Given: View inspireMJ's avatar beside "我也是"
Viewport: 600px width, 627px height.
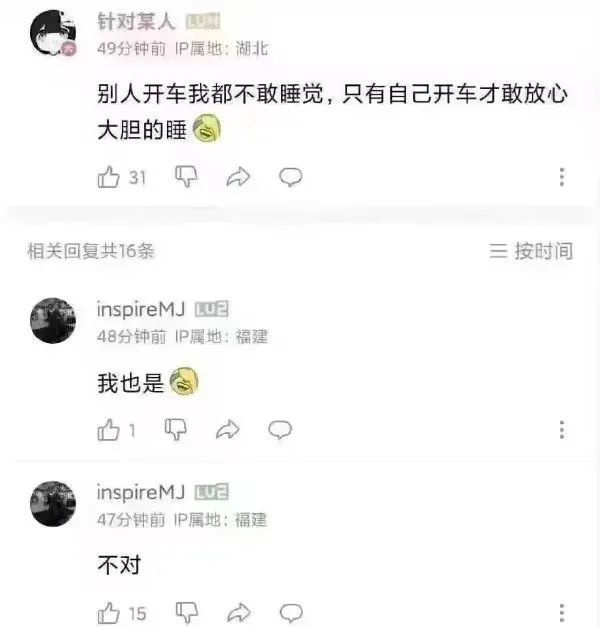Looking at the screenshot, I should coord(53,321).
